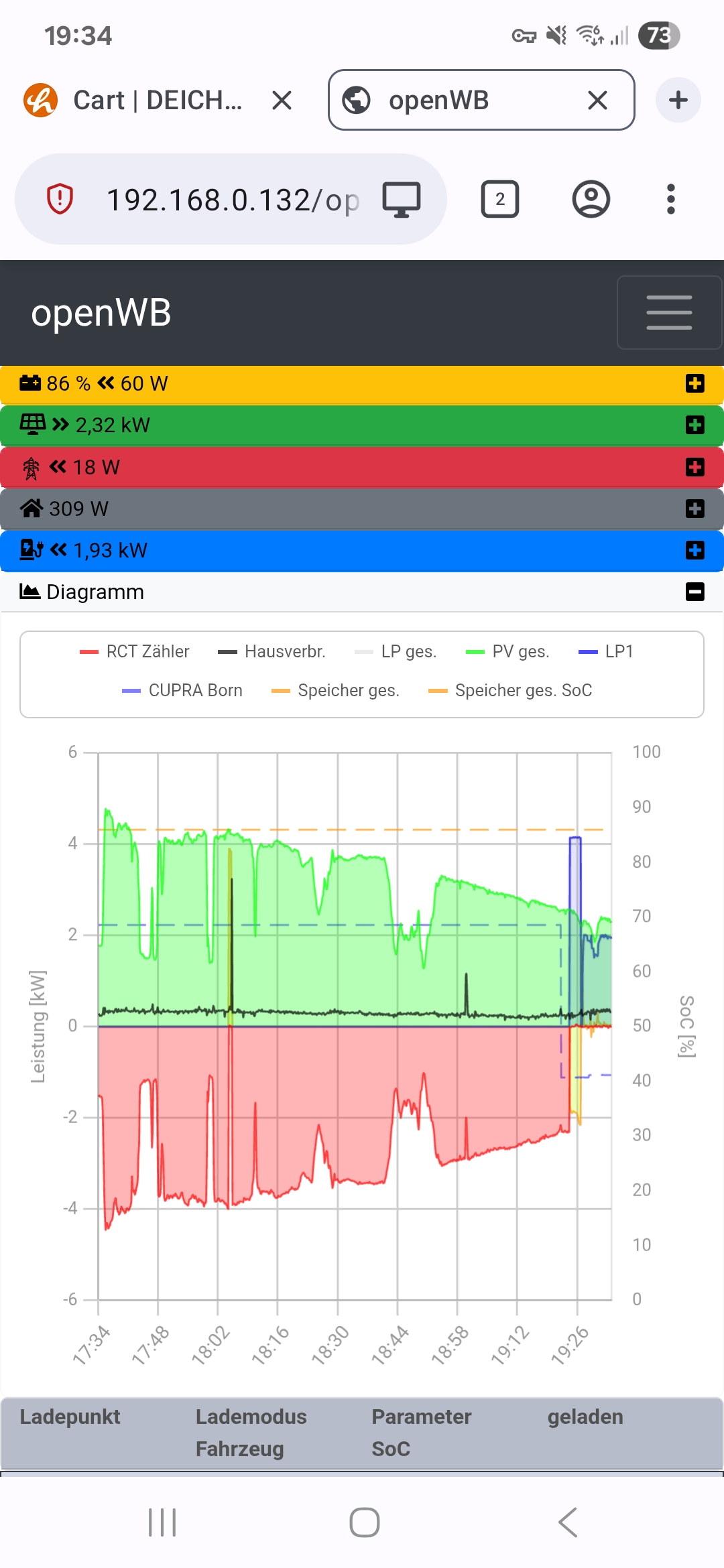Open the openWB hamburger menu
Screen dimensions: 724x1568
coord(669,312)
